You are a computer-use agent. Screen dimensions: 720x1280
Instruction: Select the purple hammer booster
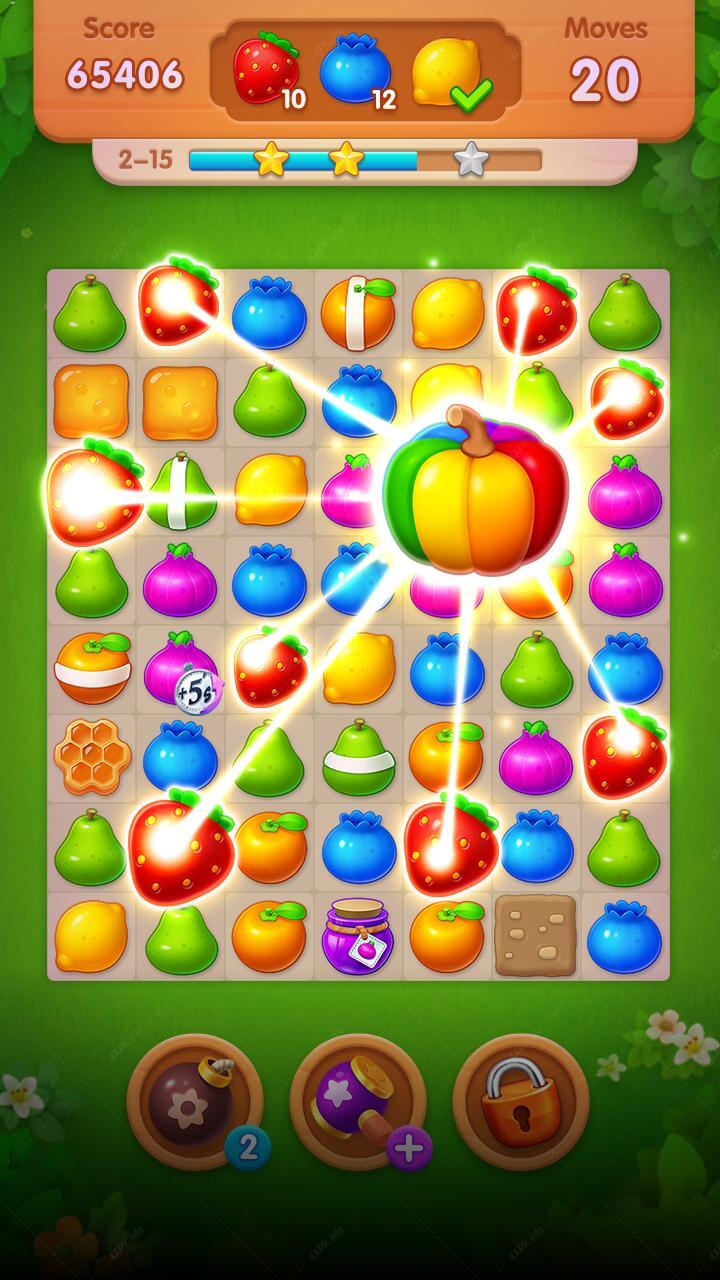(358, 1102)
